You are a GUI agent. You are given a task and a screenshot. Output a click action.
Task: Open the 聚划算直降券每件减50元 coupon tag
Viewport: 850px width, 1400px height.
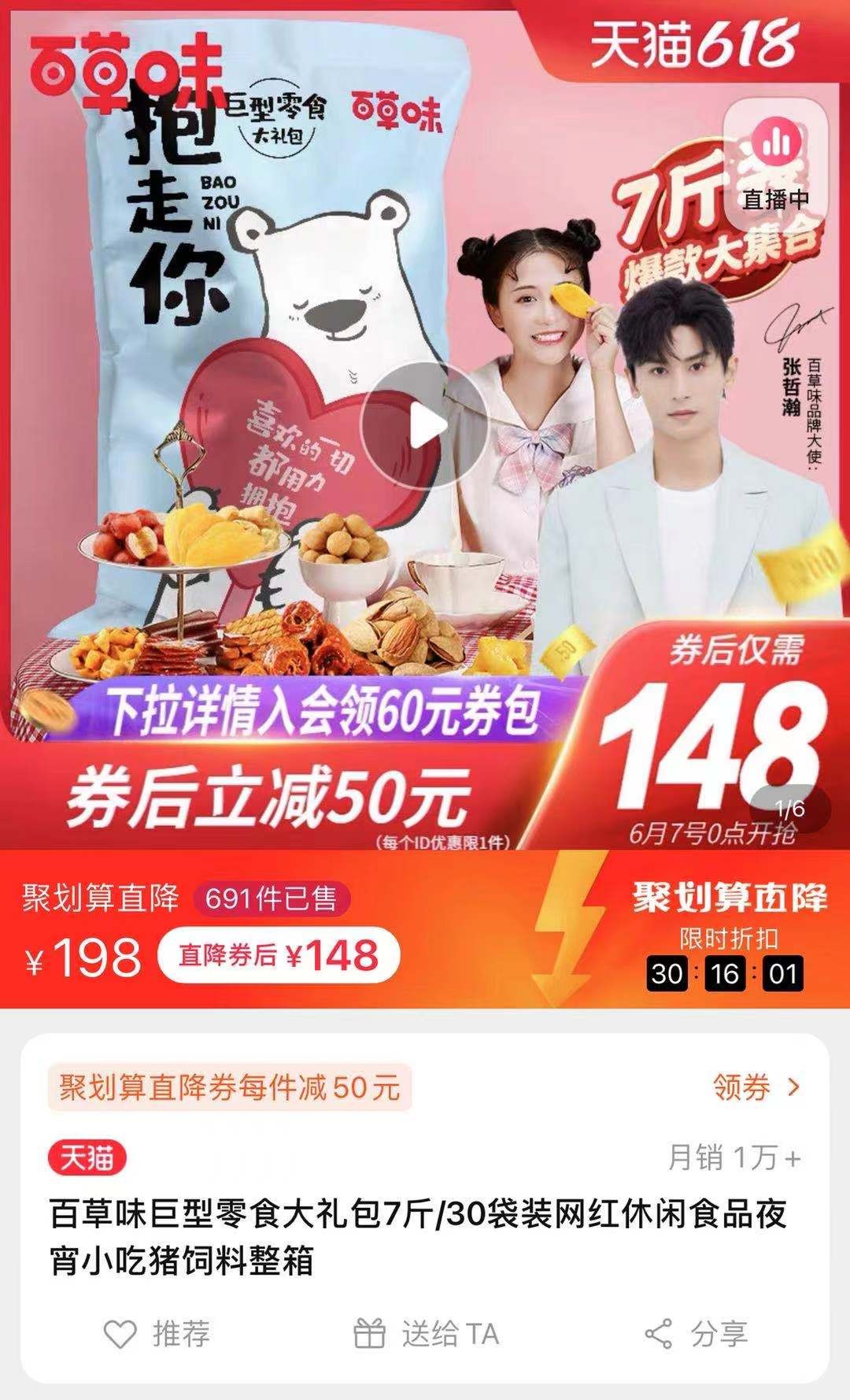click(230, 1088)
